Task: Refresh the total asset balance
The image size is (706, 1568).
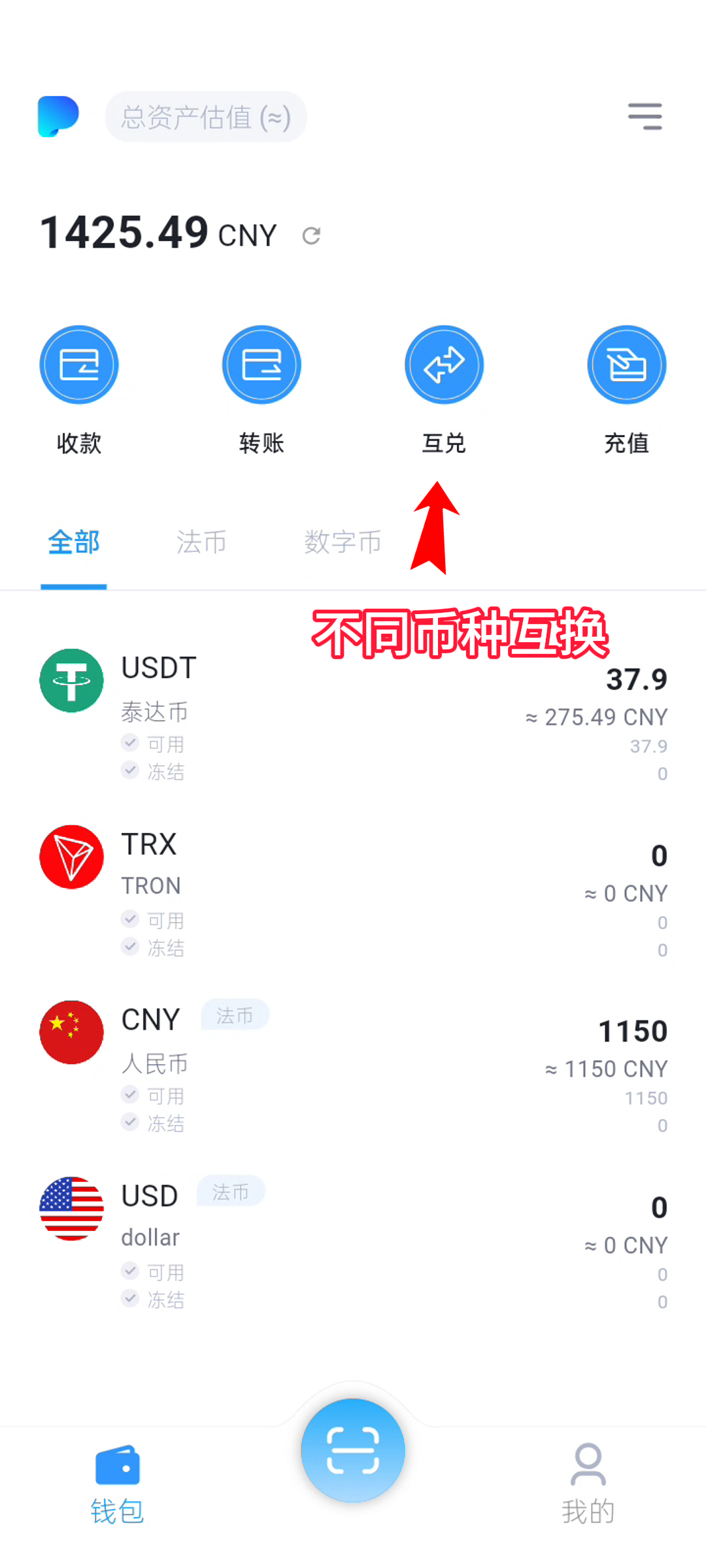Action: [x=311, y=236]
